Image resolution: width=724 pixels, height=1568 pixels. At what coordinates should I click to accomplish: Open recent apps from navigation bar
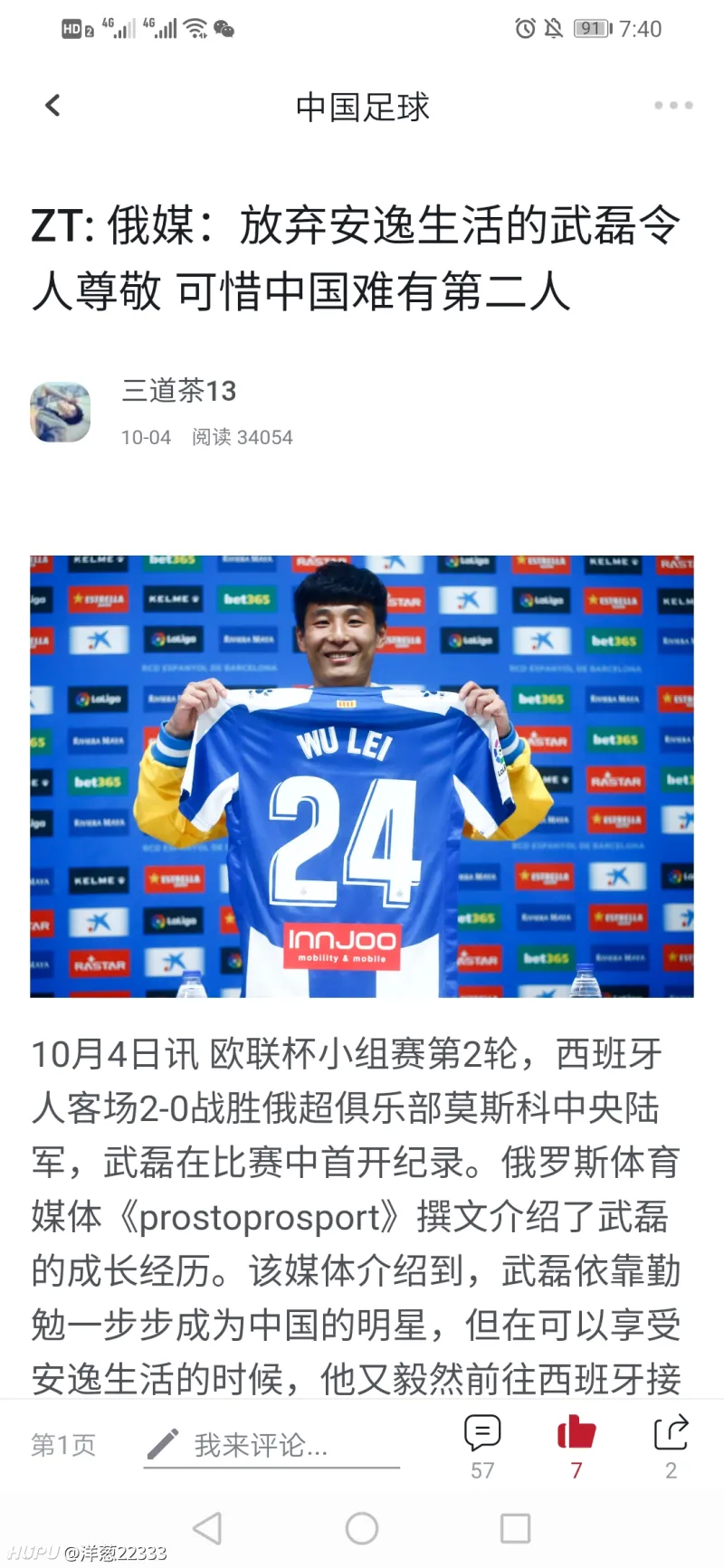pos(515,1529)
